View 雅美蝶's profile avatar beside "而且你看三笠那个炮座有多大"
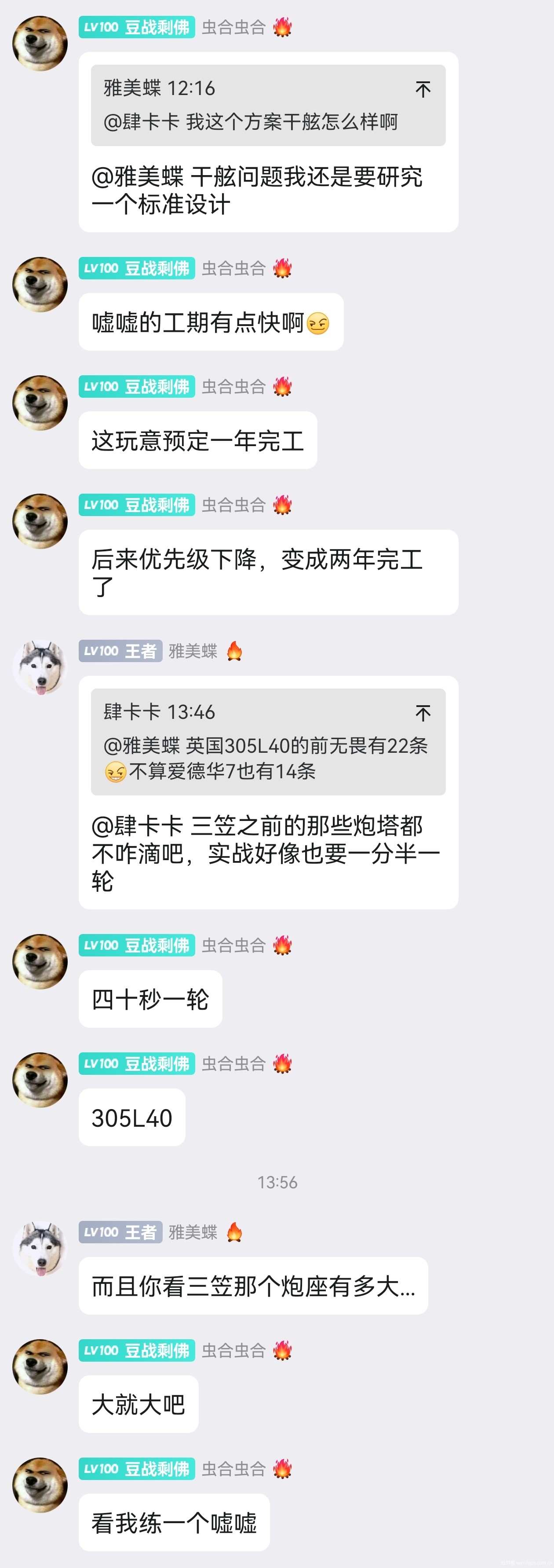This screenshot has height=1568, width=554. pos(40,1249)
